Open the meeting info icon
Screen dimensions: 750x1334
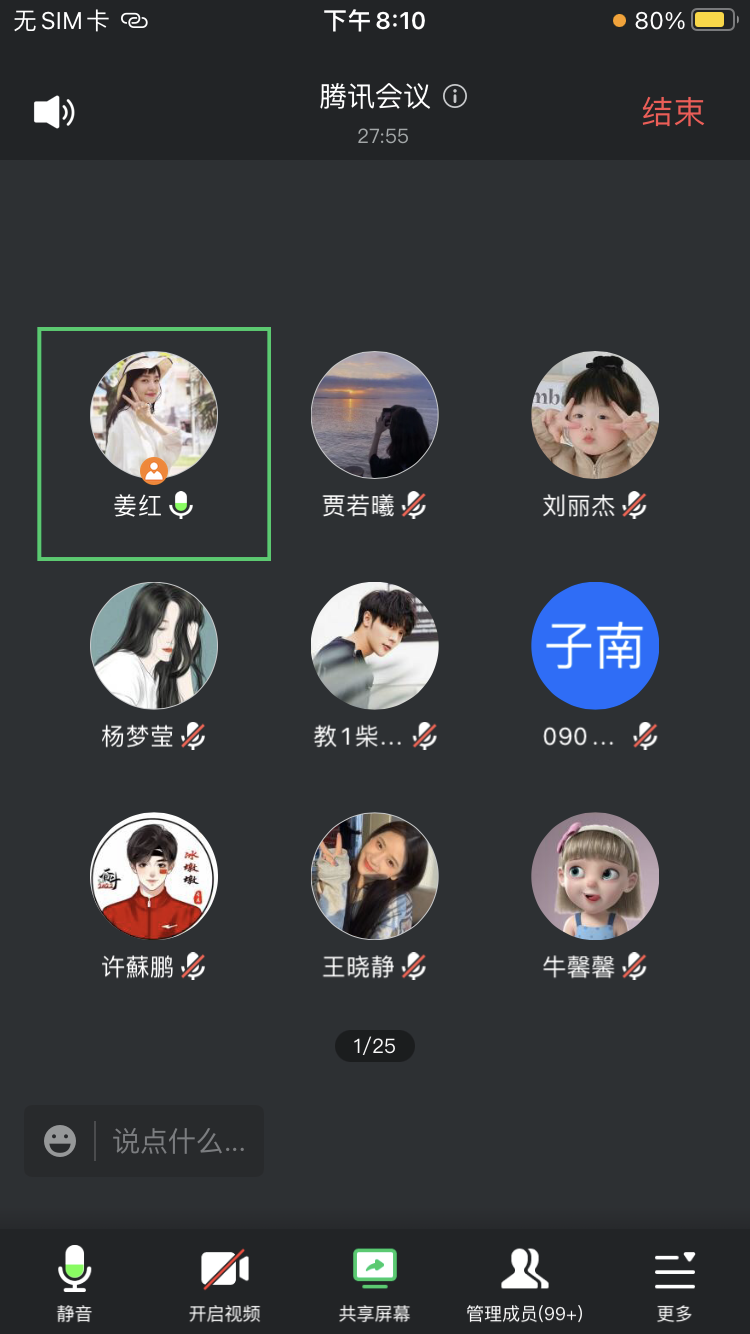pyautogui.click(x=455, y=97)
